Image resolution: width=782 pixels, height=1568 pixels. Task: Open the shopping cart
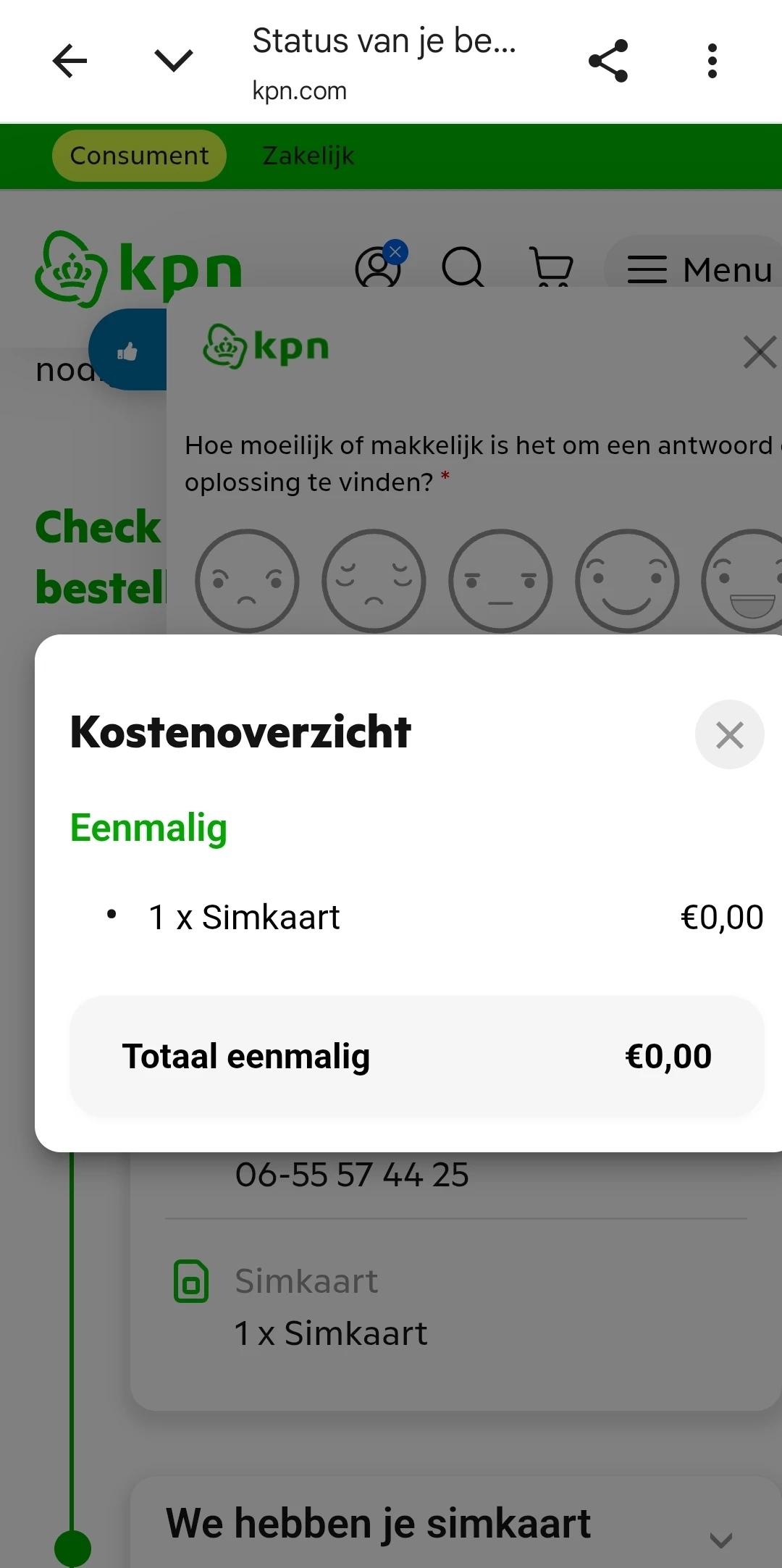pos(552,267)
